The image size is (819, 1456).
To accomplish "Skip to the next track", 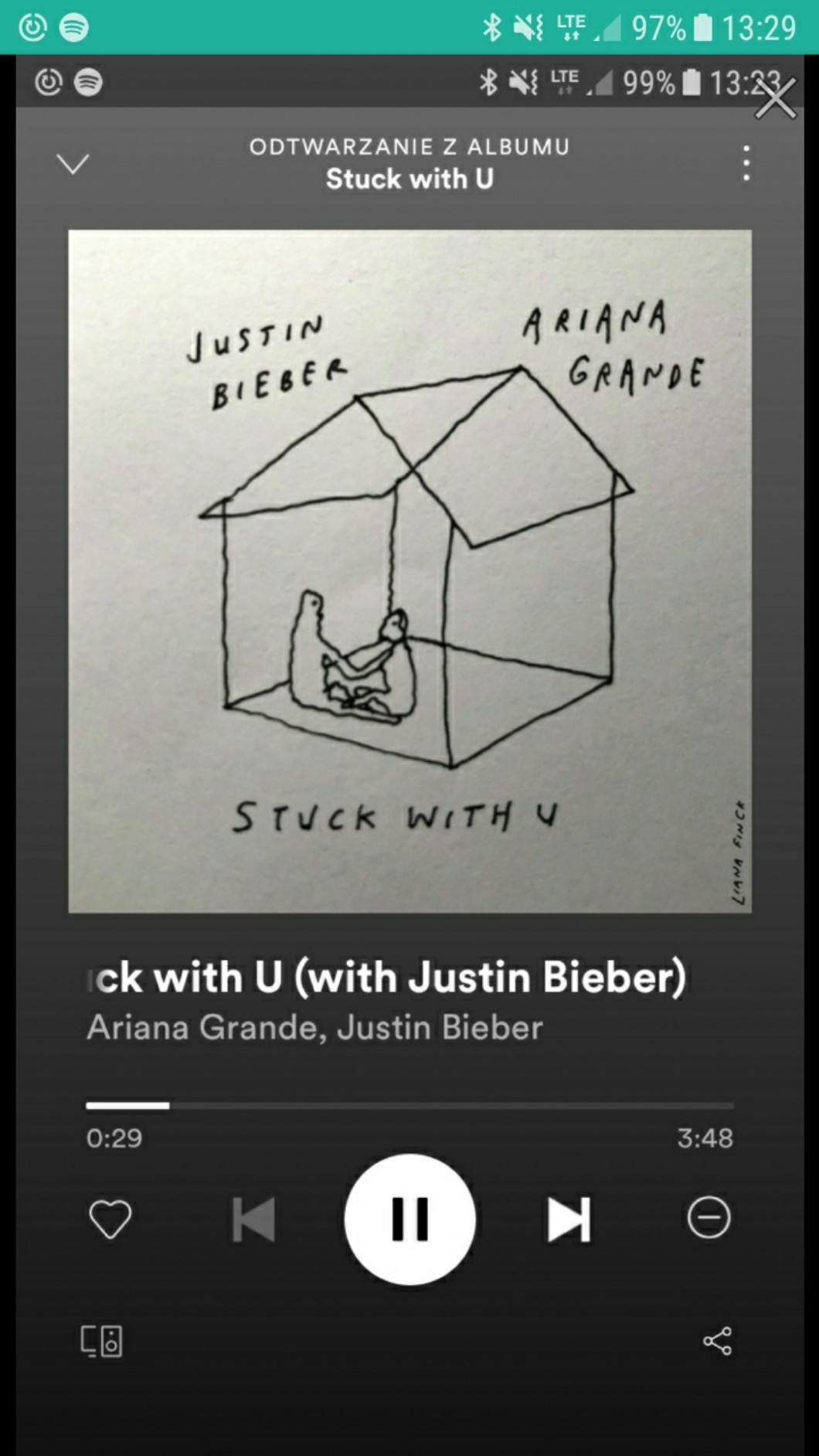I will [569, 1220].
